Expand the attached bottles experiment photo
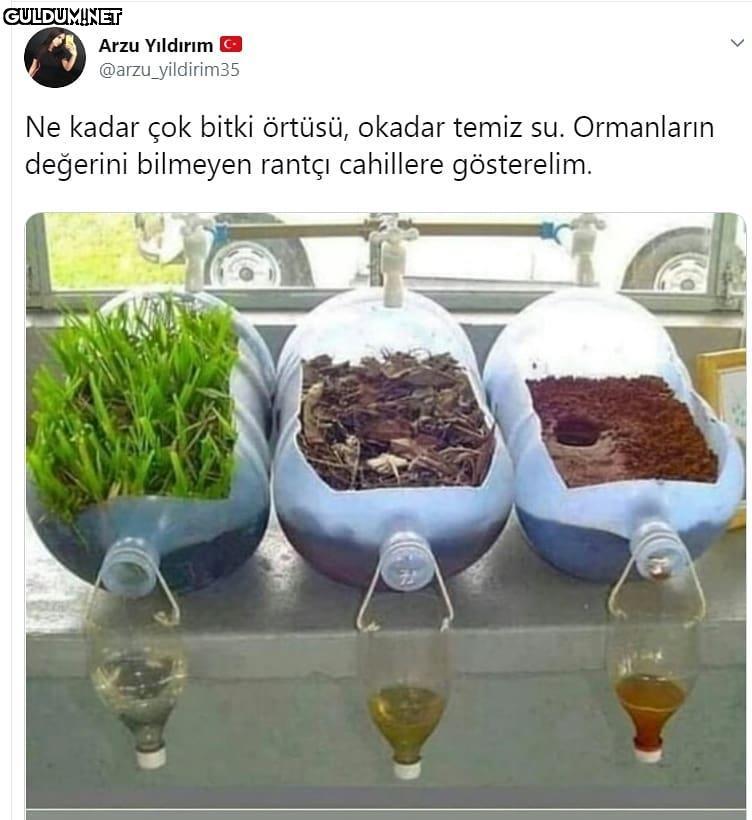Image resolution: width=752 pixels, height=820 pixels. pos(385,510)
